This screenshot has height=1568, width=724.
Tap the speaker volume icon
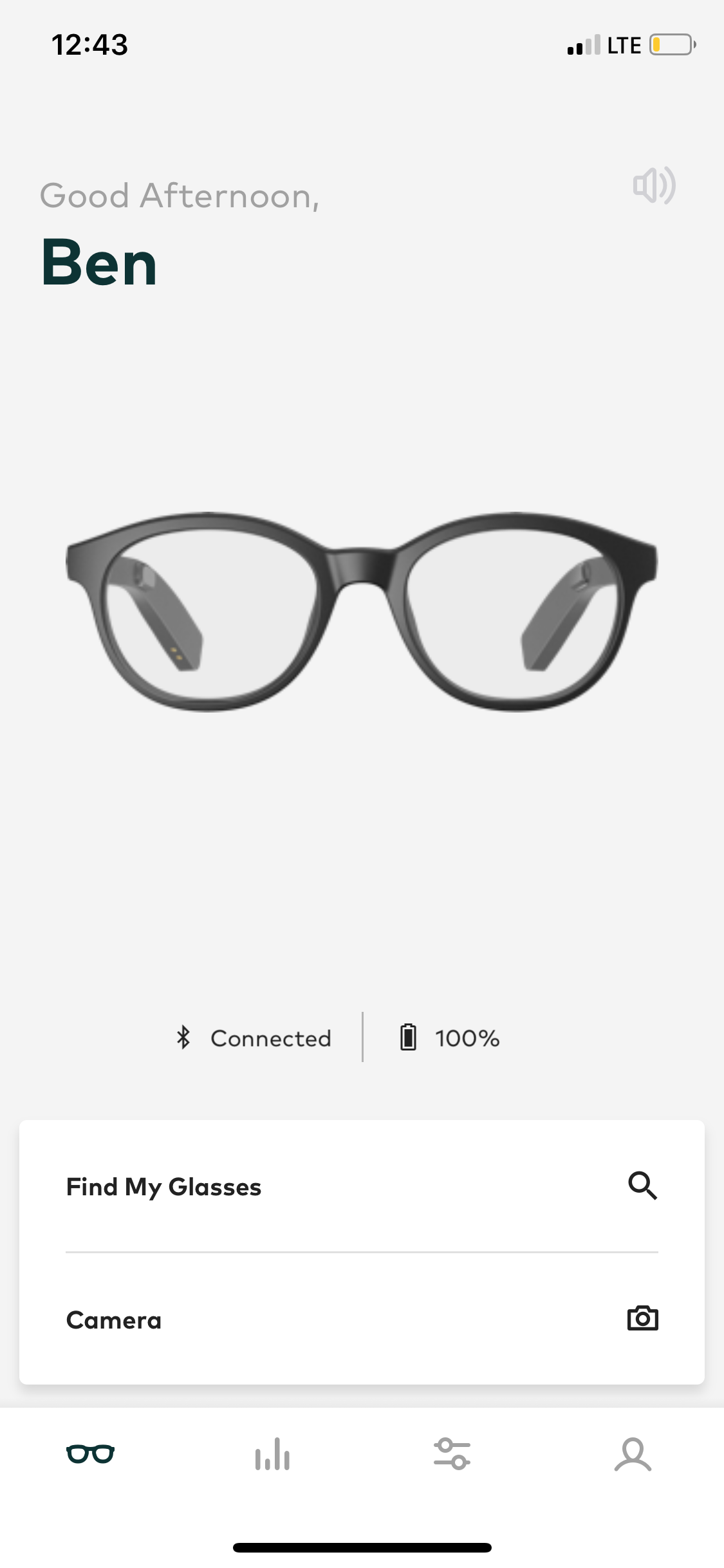(x=654, y=185)
